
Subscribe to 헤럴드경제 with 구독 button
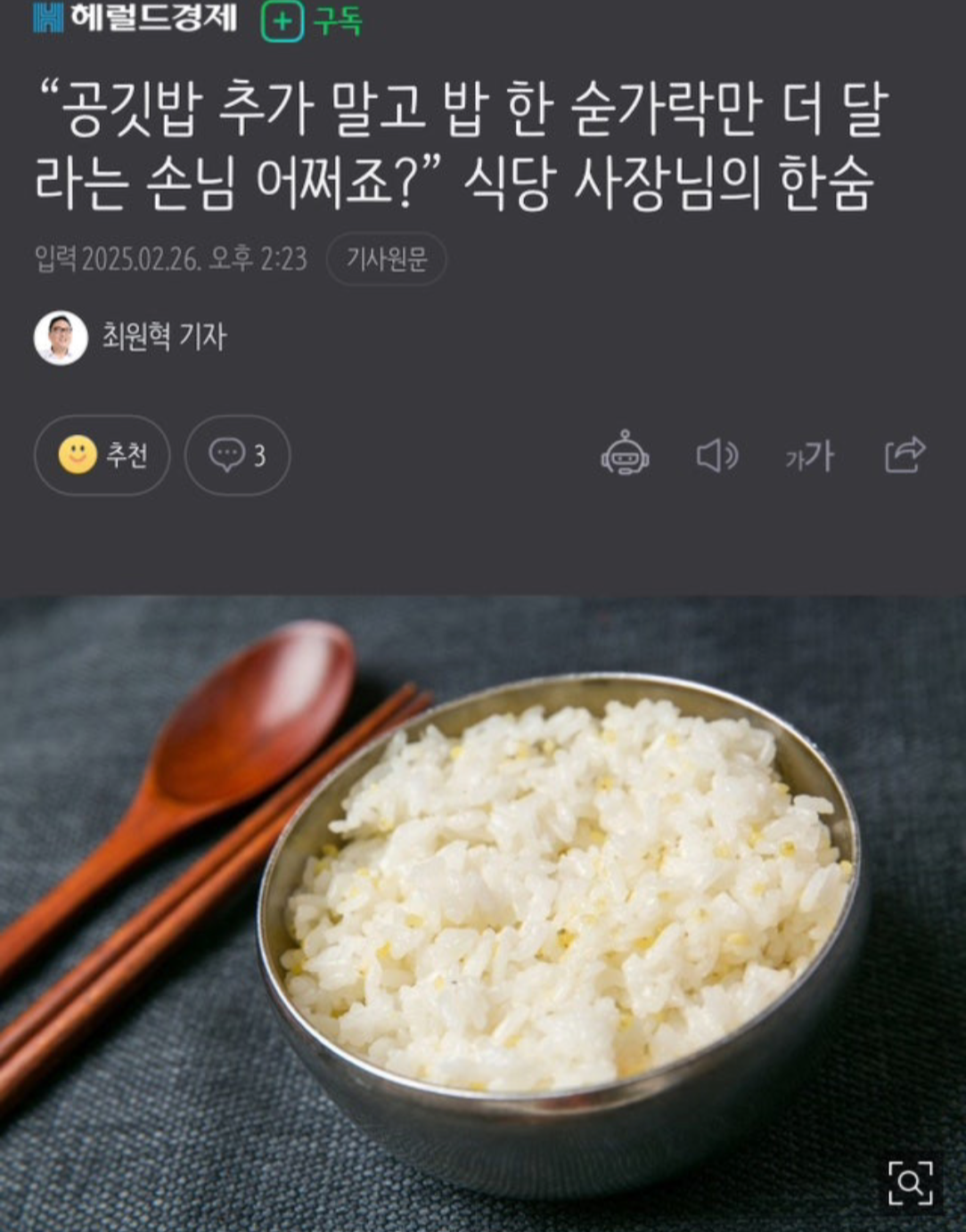[x=312, y=21]
